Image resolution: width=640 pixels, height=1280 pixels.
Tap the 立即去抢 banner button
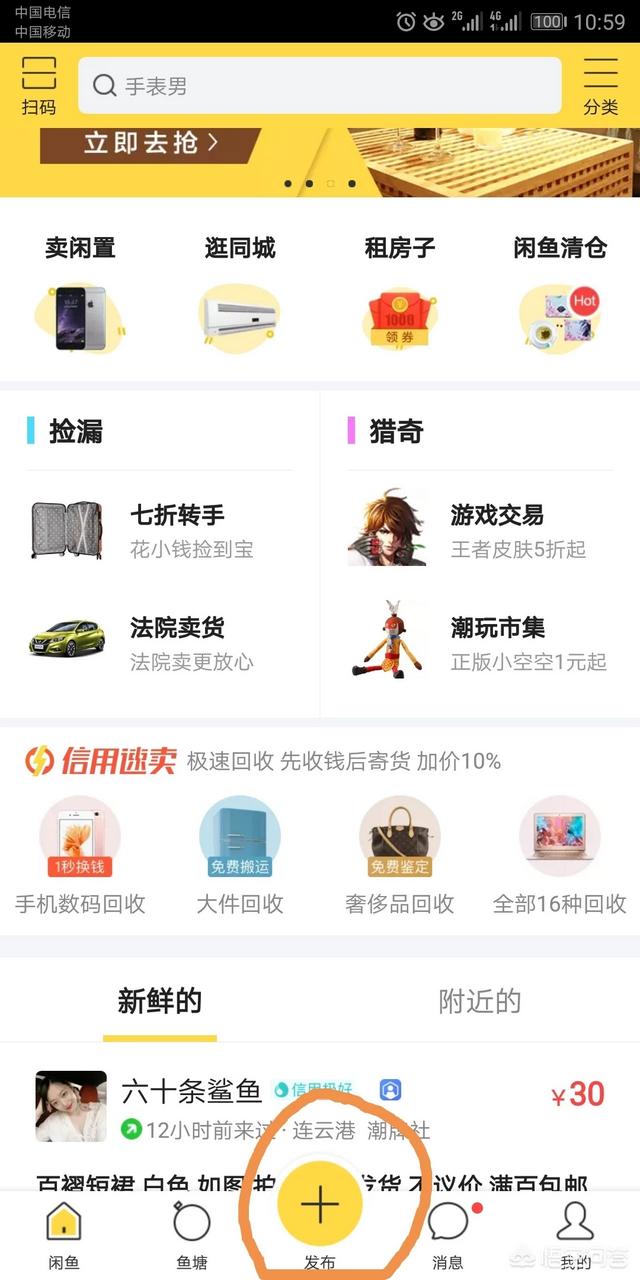[150, 143]
